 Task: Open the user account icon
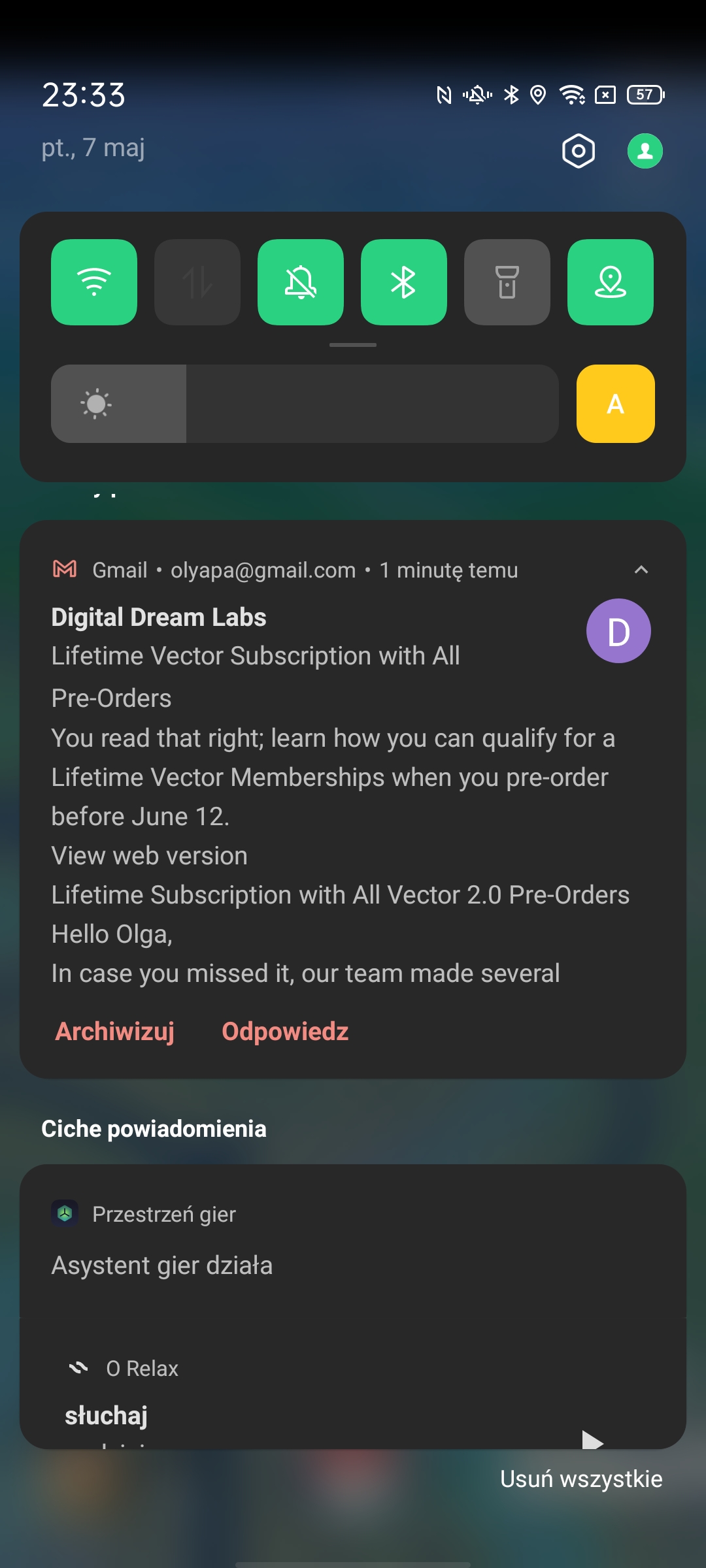(x=645, y=152)
